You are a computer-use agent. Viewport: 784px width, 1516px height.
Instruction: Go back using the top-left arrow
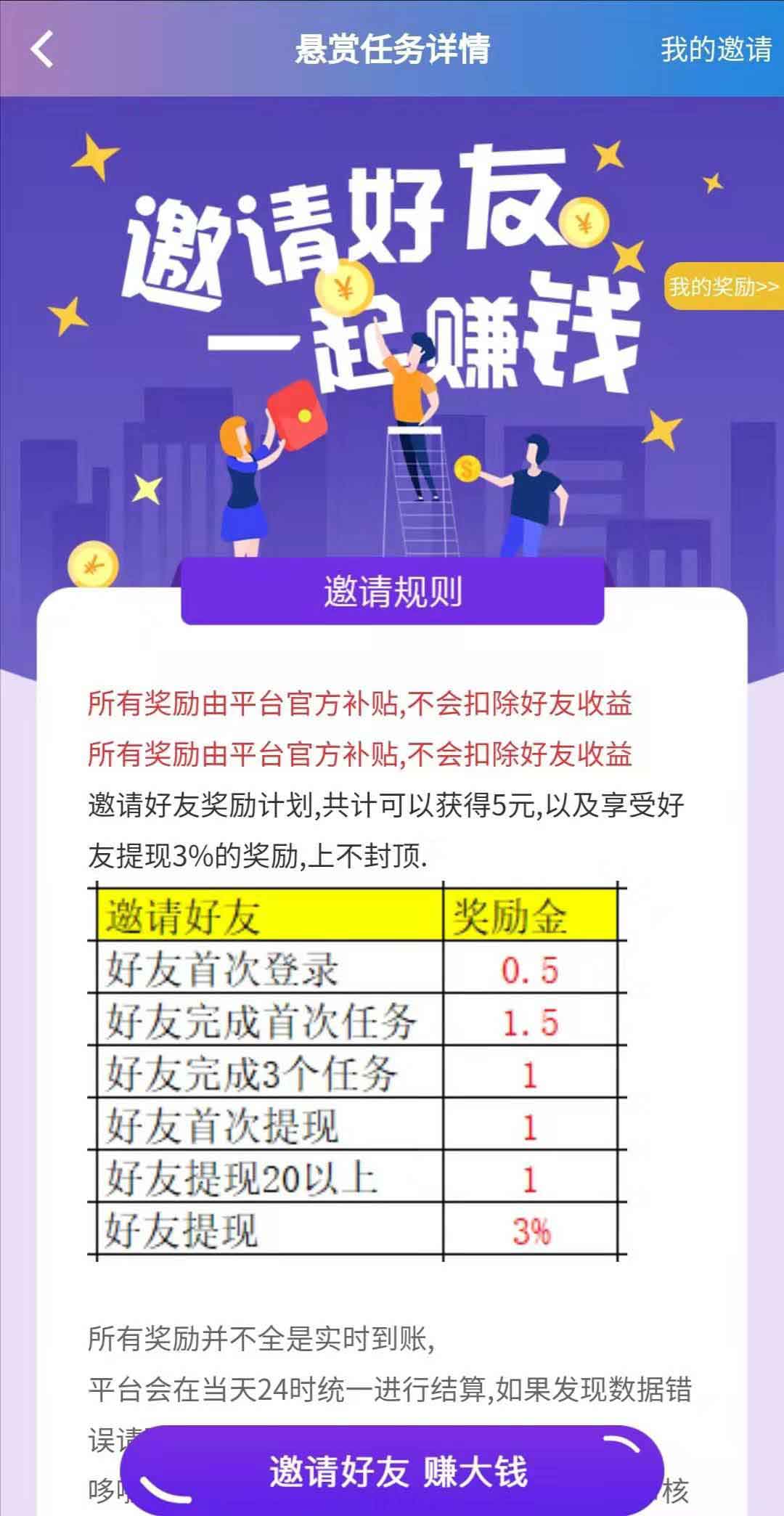click(x=42, y=49)
